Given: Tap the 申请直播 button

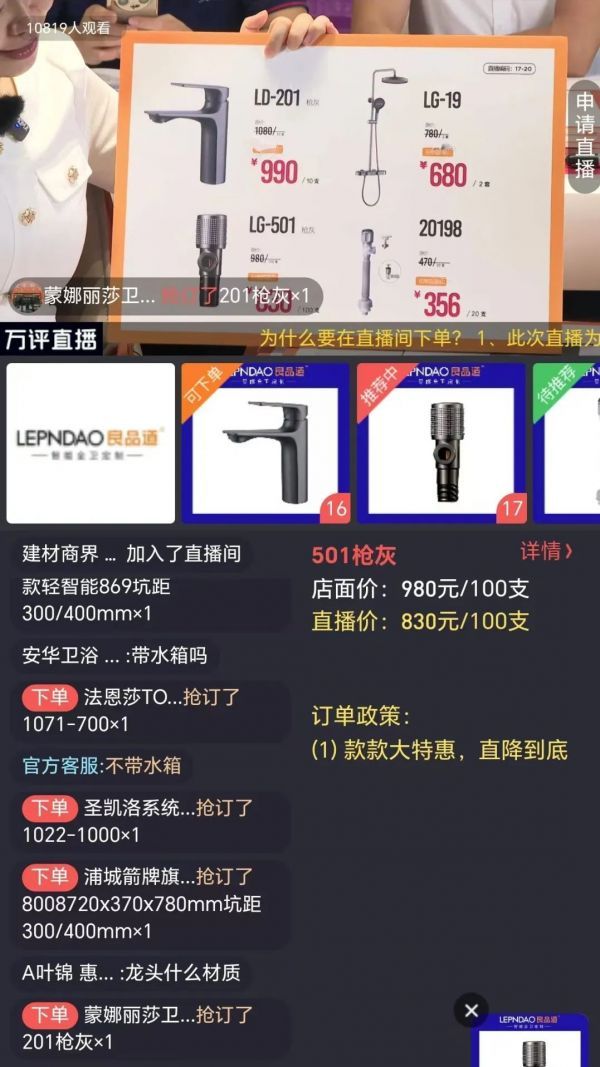Looking at the screenshot, I should [585, 136].
